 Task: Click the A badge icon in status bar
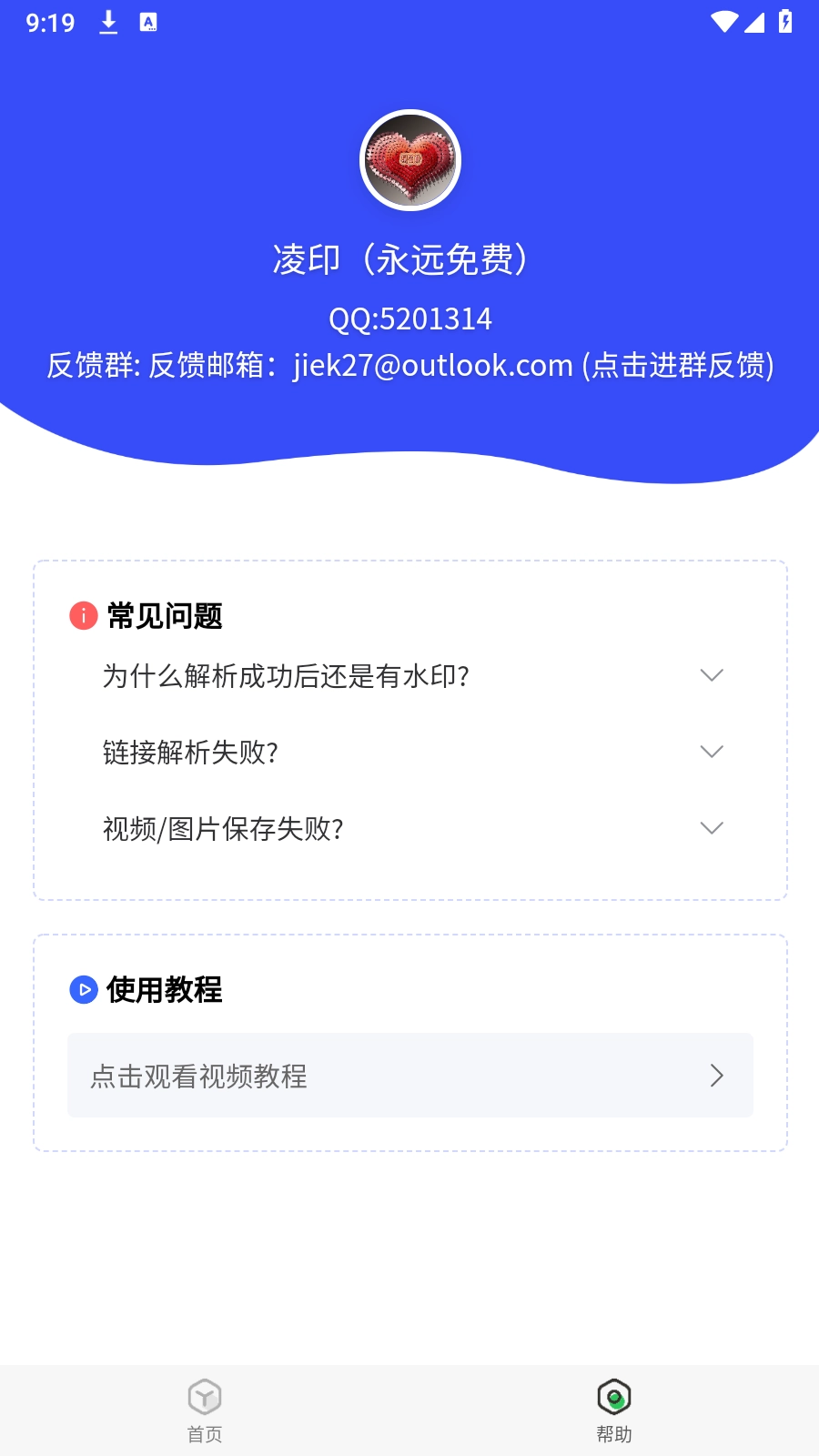point(148,23)
